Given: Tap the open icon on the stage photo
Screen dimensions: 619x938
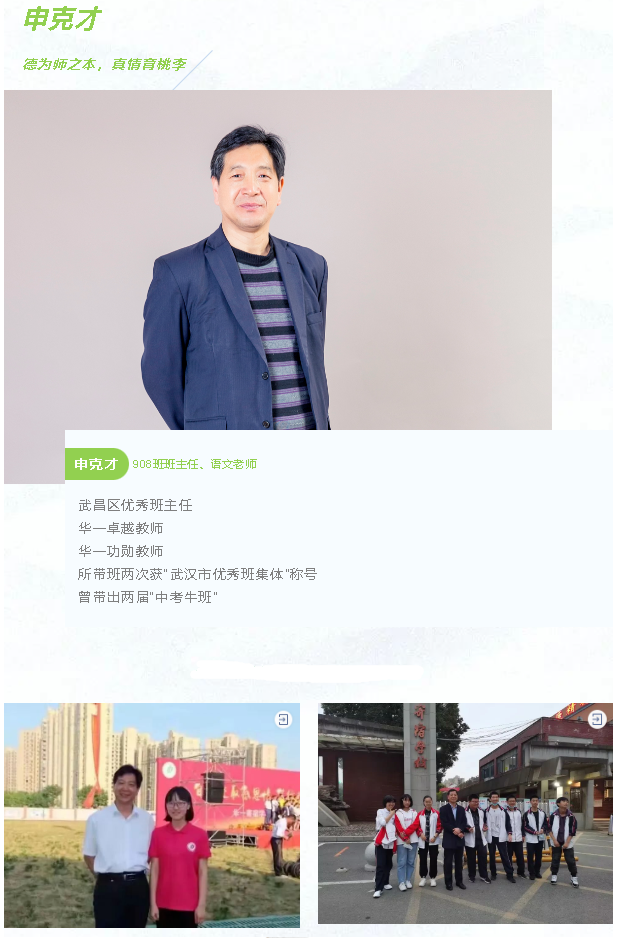Looking at the screenshot, I should coord(284,719).
